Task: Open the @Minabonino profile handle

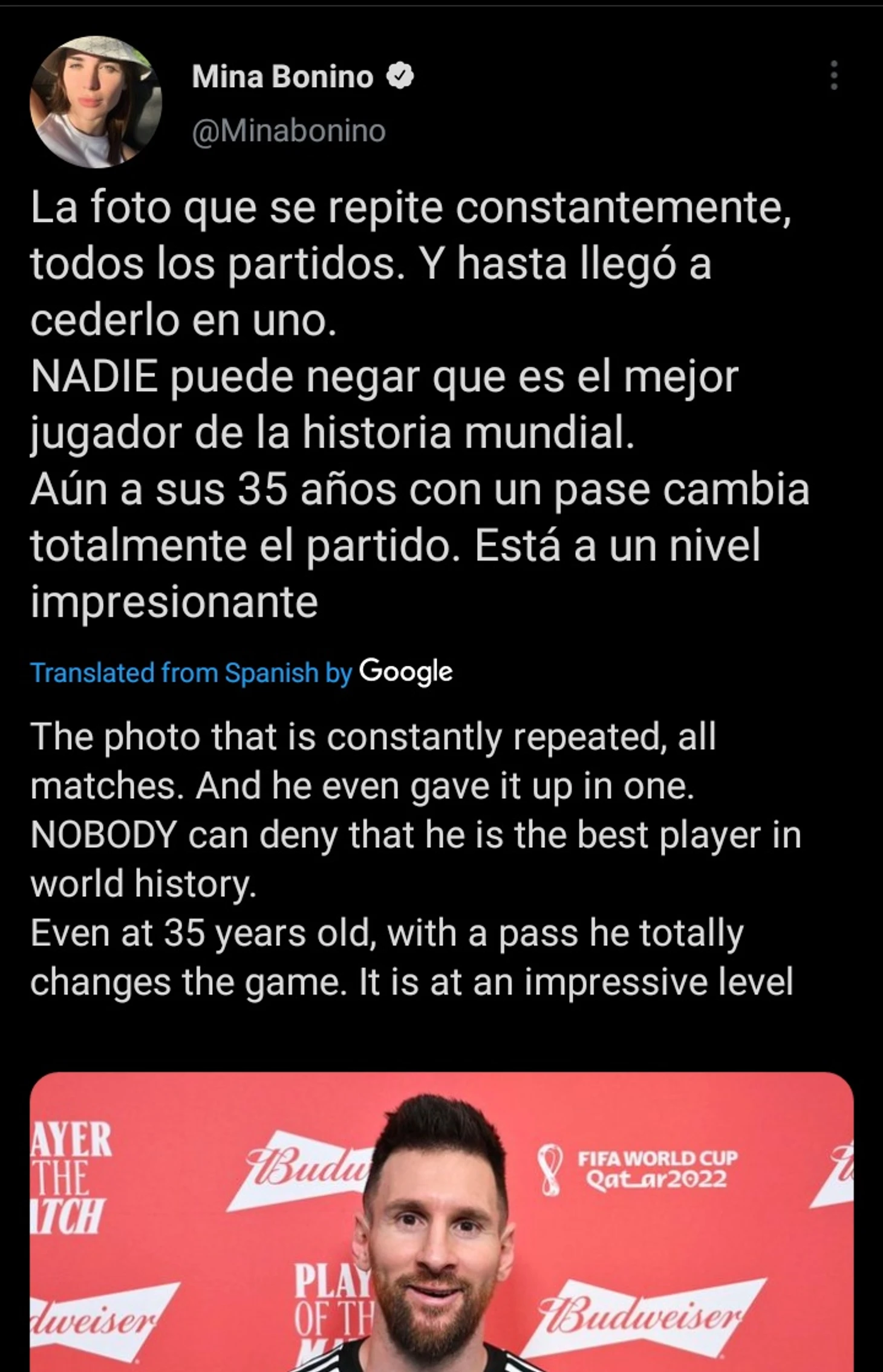Action: (x=288, y=131)
